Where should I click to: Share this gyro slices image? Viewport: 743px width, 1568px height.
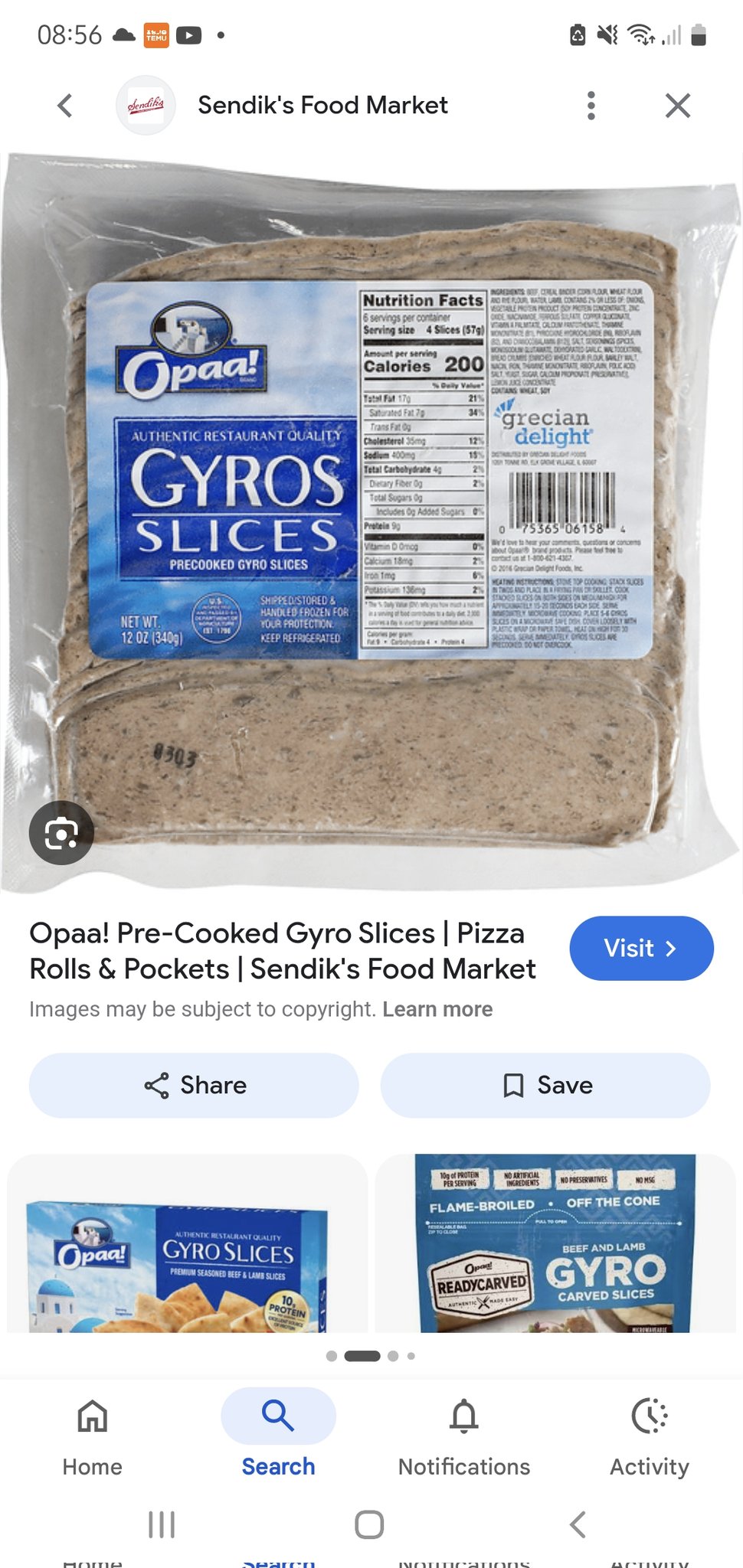coord(194,1085)
